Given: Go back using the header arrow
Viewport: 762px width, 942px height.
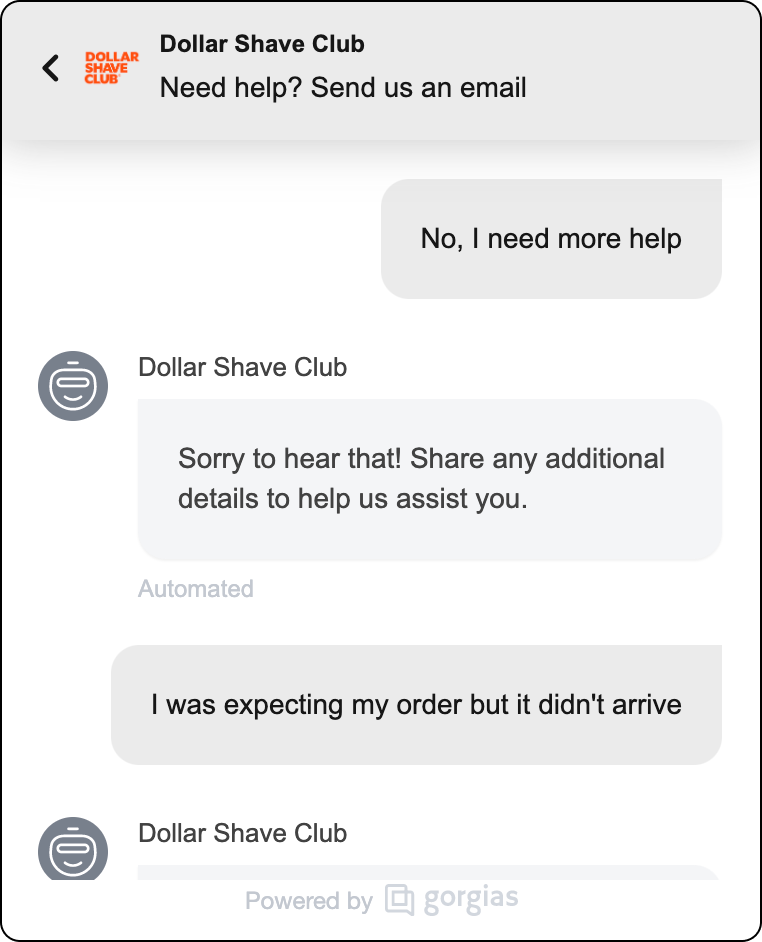Looking at the screenshot, I should pyautogui.click(x=50, y=68).
